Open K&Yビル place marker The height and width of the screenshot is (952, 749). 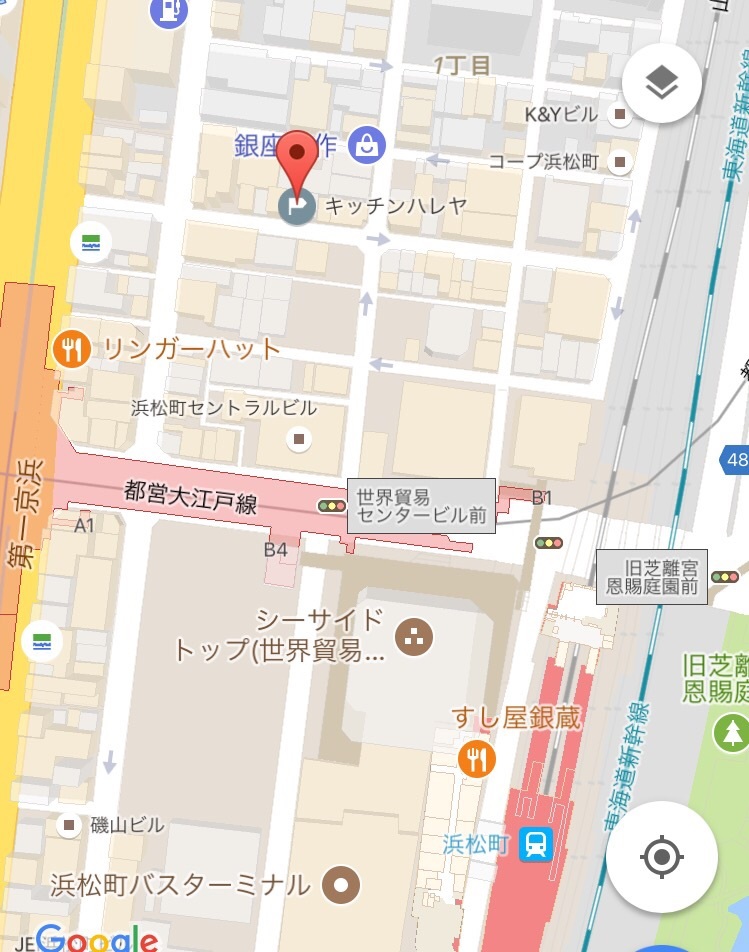[x=621, y=115]
